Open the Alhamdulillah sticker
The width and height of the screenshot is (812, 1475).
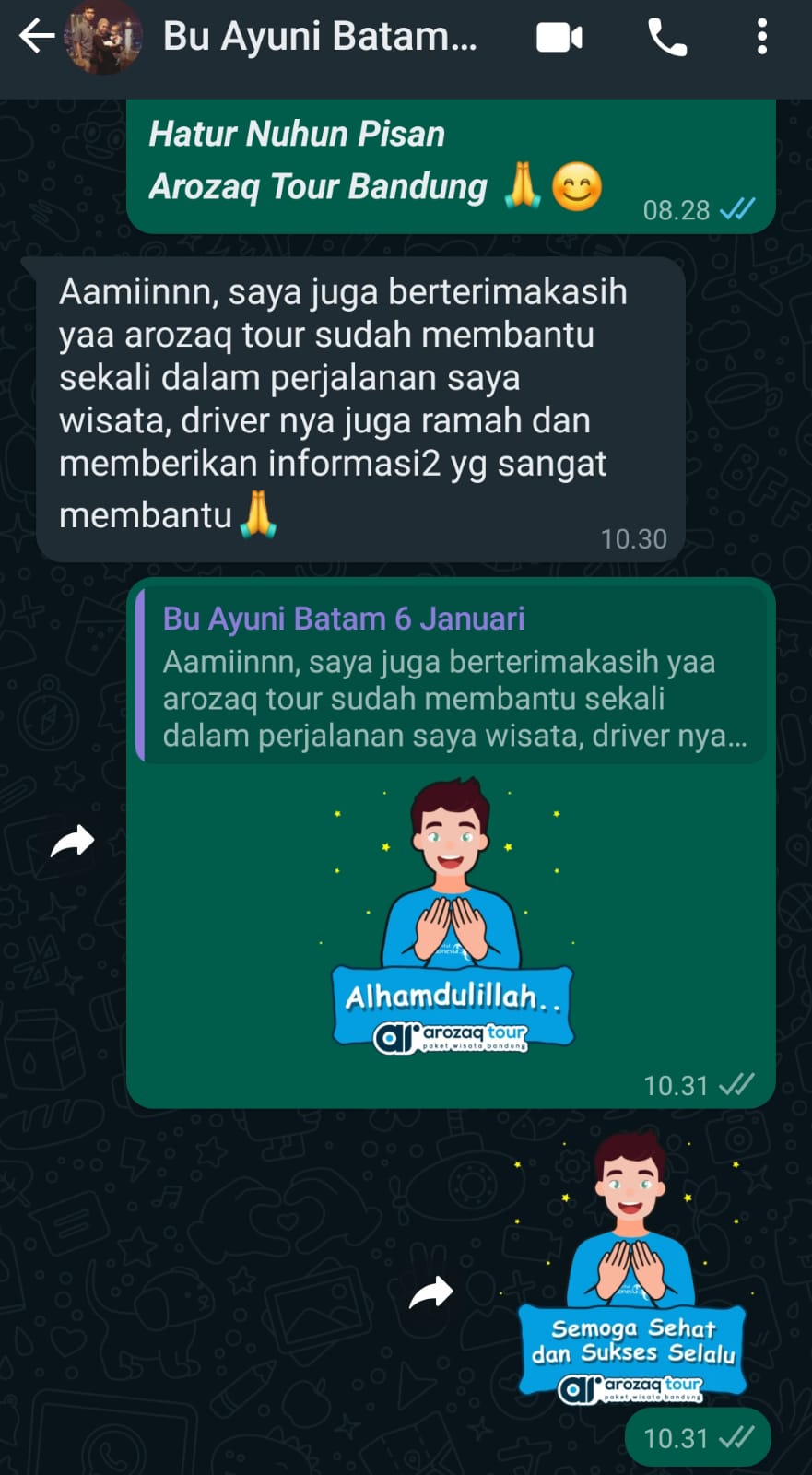tap(452, 917)
